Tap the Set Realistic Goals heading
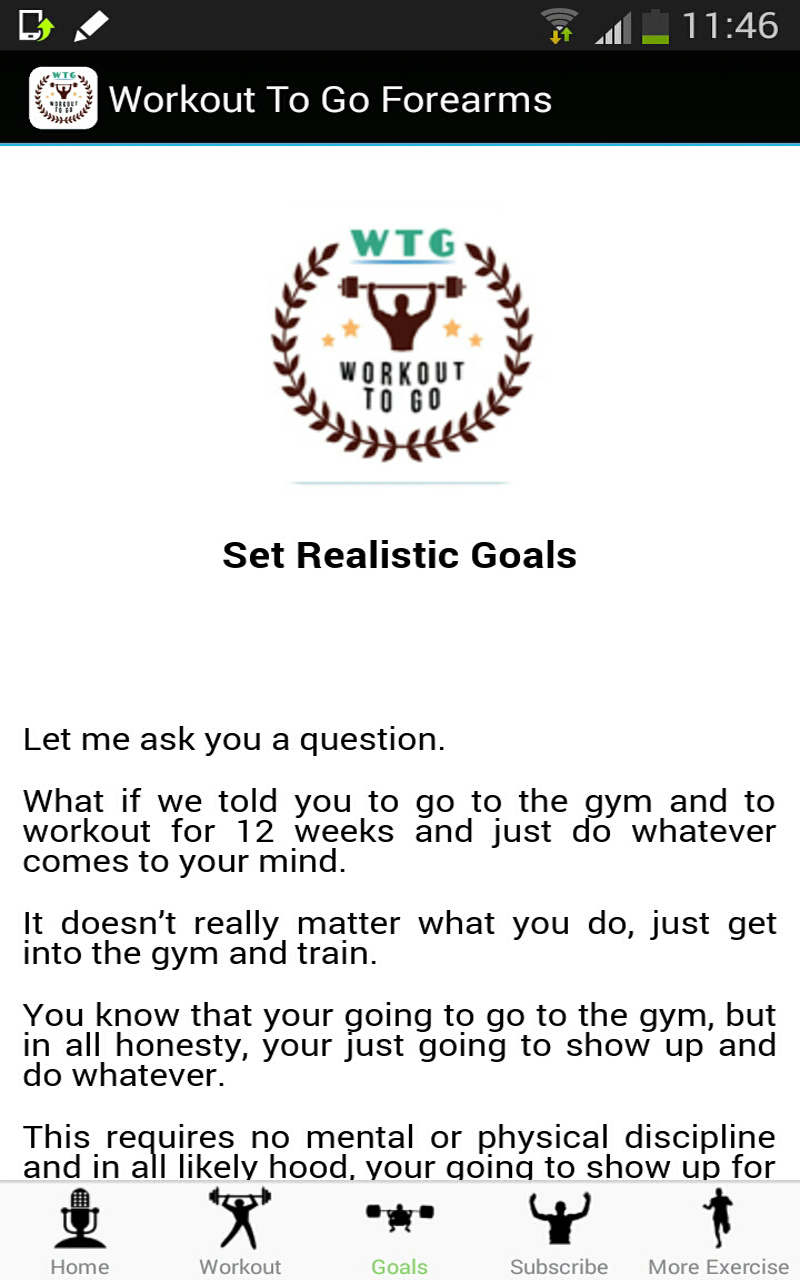This screenshot has width=800, height=1280. pos(399,555)
